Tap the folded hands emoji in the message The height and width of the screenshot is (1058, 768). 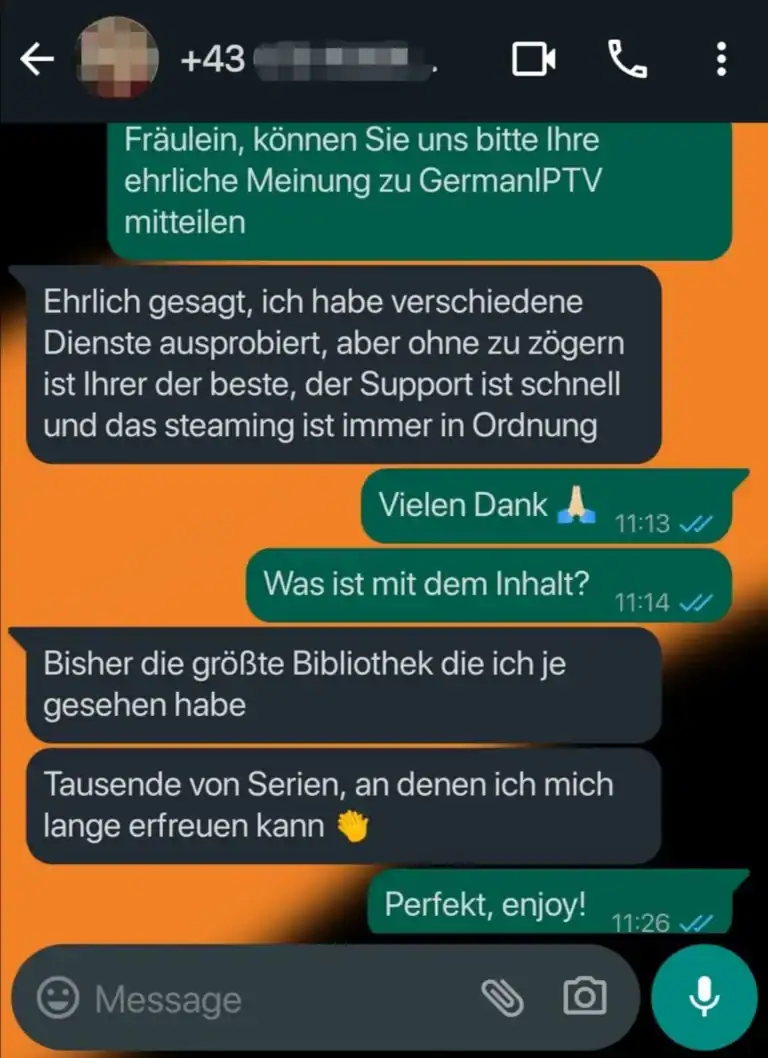[x=576, y=503]
